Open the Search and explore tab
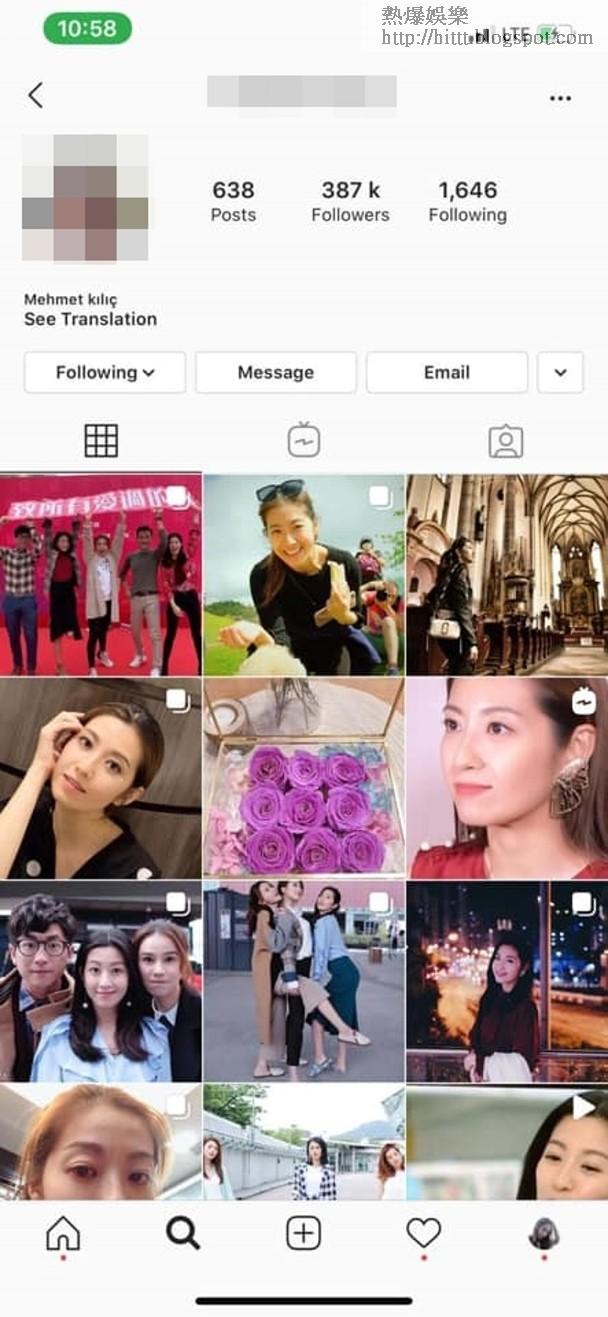608x1317 pixels. [183, 1234]
